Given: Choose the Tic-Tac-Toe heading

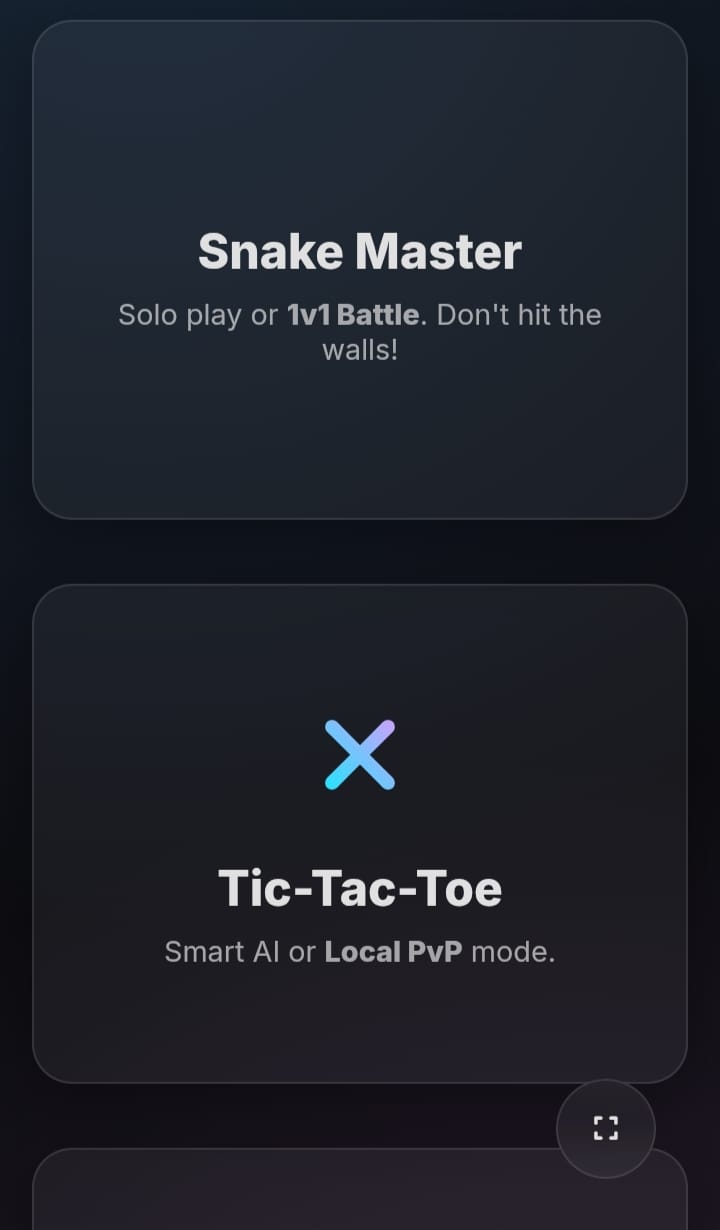Looking at the screenshot, I should point(360,887).
